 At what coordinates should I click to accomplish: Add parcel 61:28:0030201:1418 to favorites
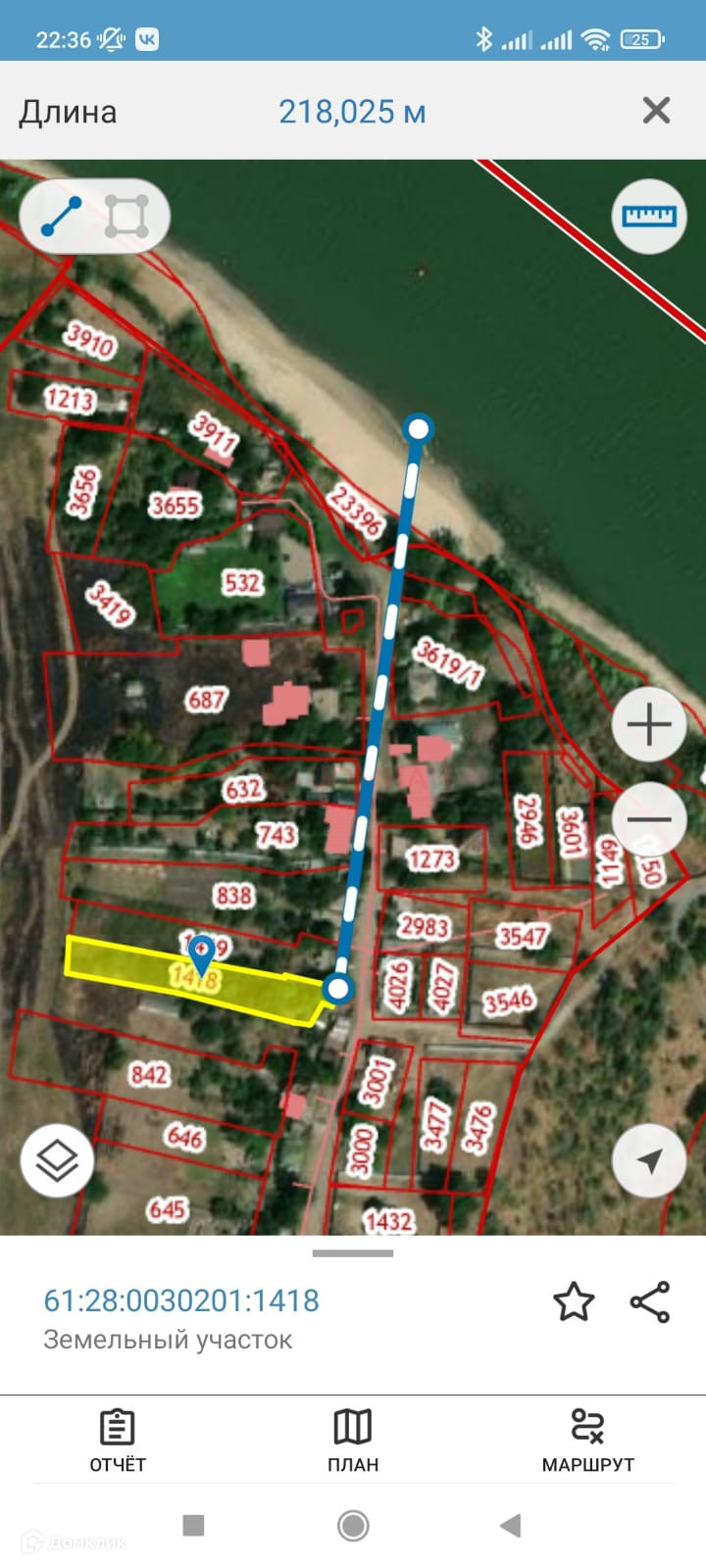[x=574, y=1301]
